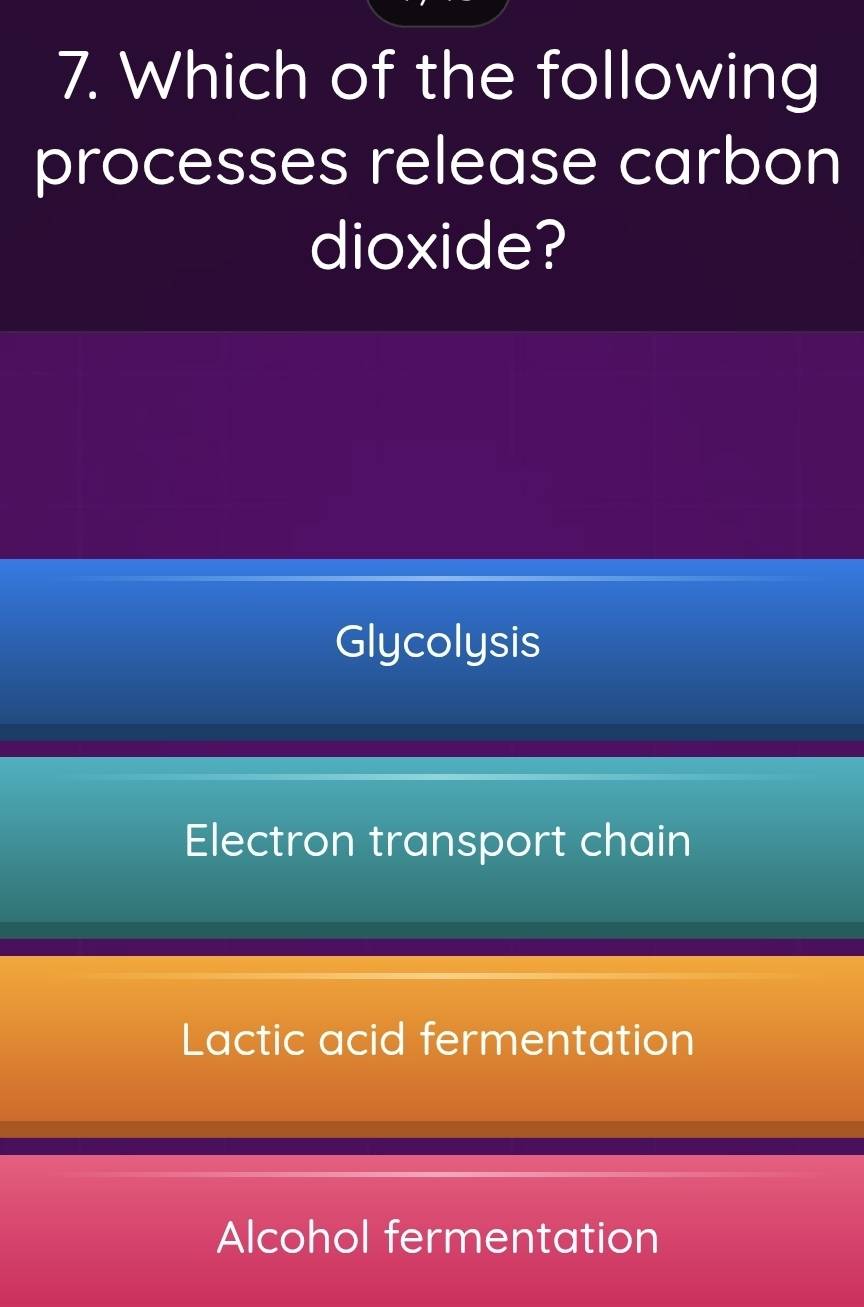Tap the dark rounded progress indicator
This screenshot has height=1307, width=864.
[x=437, y=10]
